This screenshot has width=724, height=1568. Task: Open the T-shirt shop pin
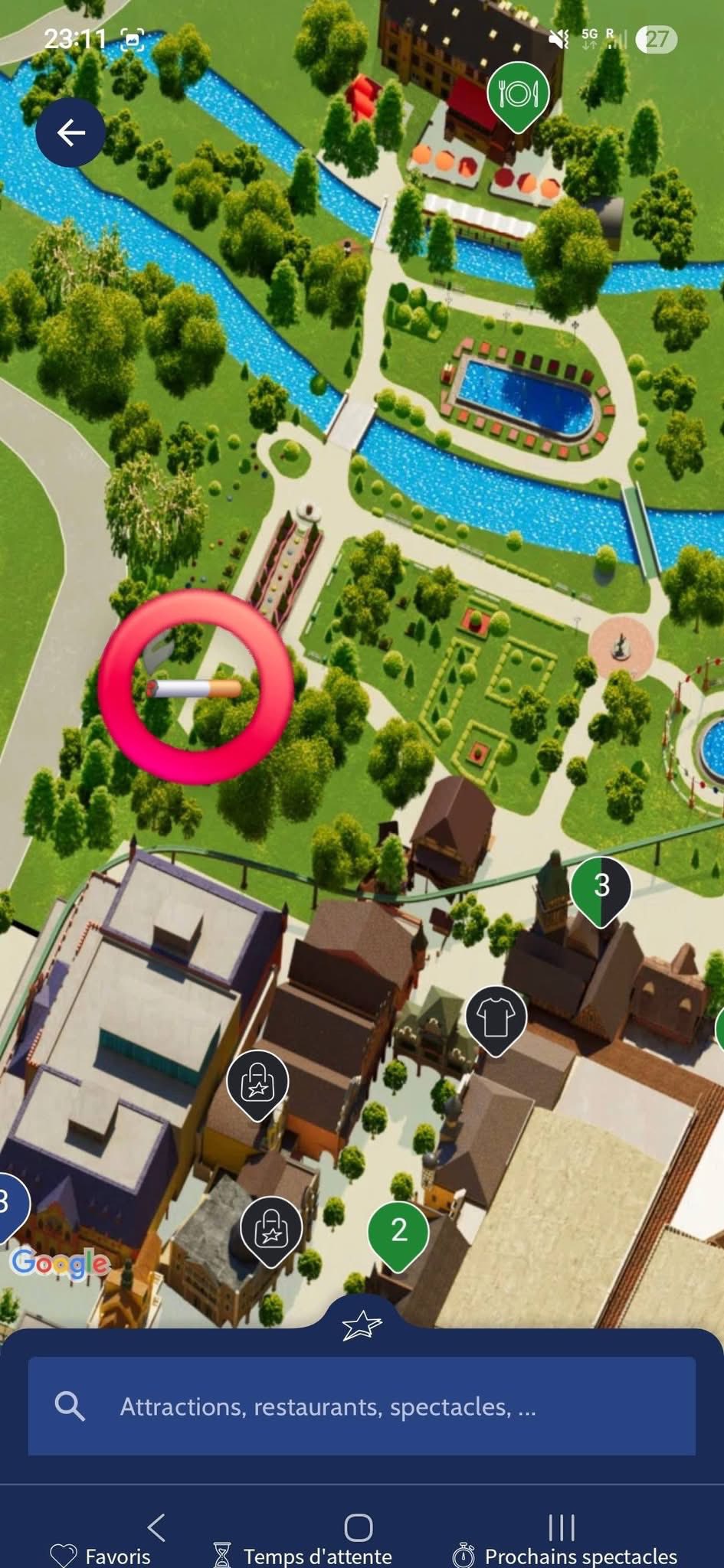(496, 1018)
